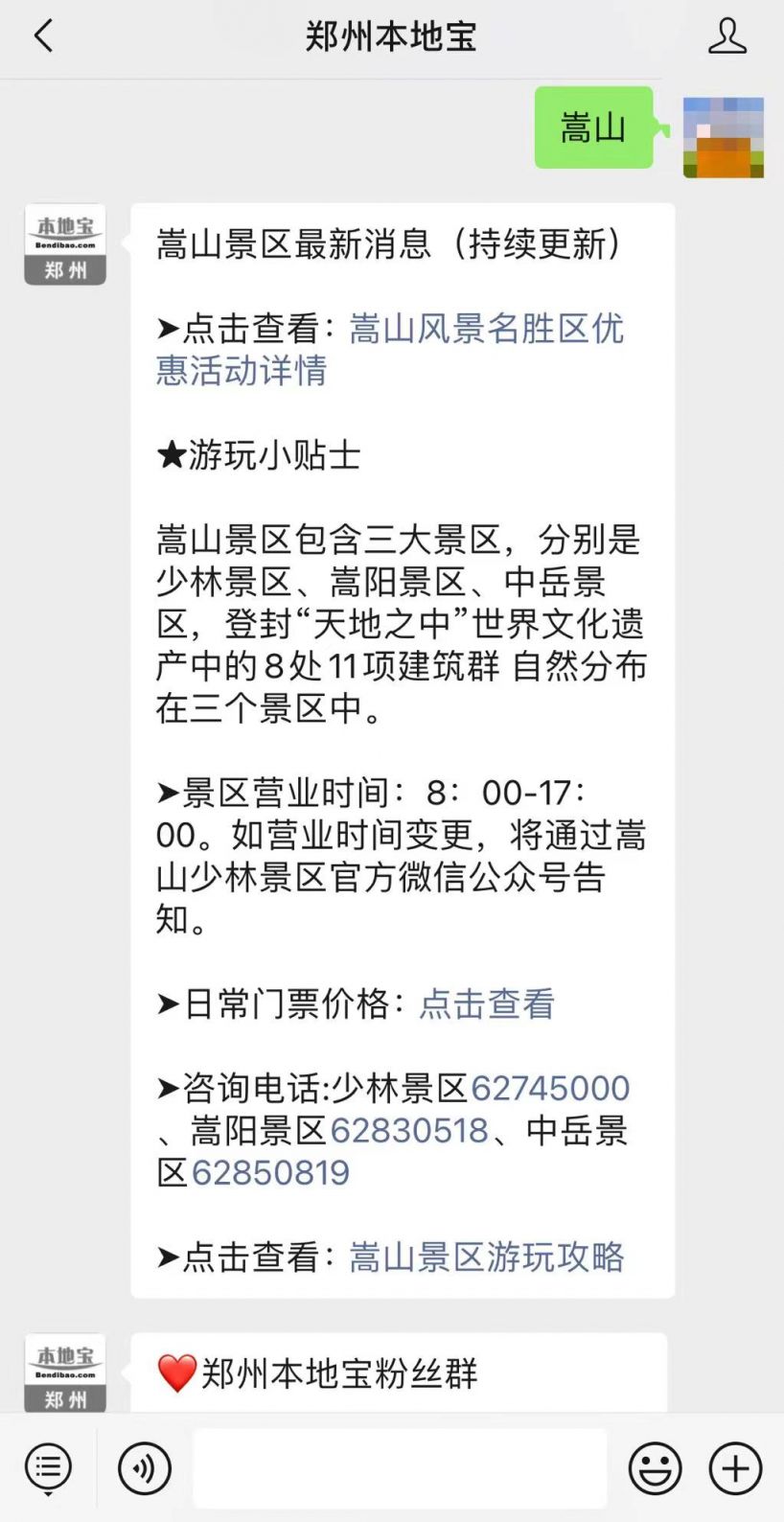
Task: Focus the message text field
Action: pos(401,1467)
